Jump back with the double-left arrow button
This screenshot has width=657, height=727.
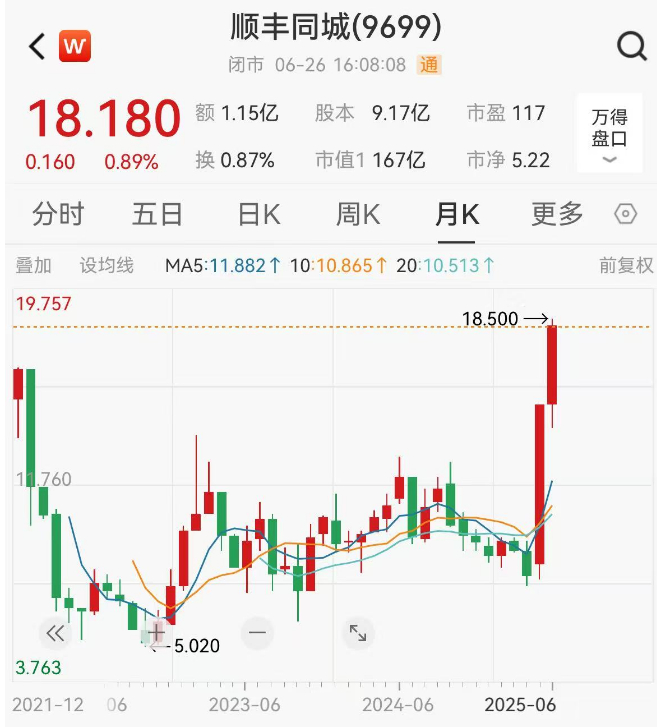click(x=55, y=633)
